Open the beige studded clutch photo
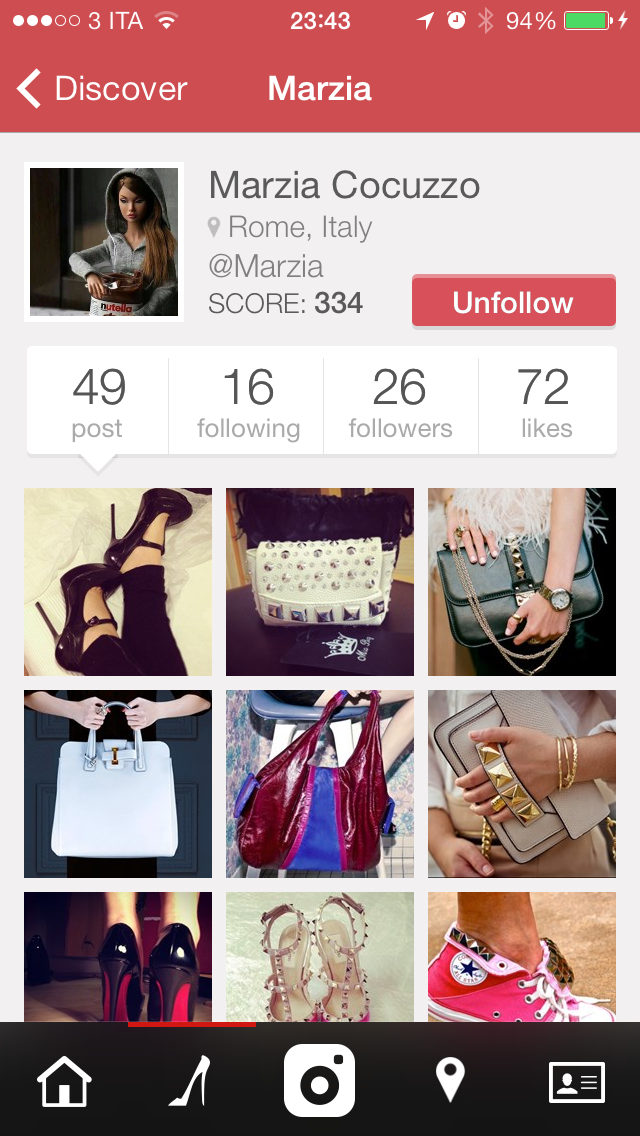This screenshot has height=1136, width=640. (522, 783)
